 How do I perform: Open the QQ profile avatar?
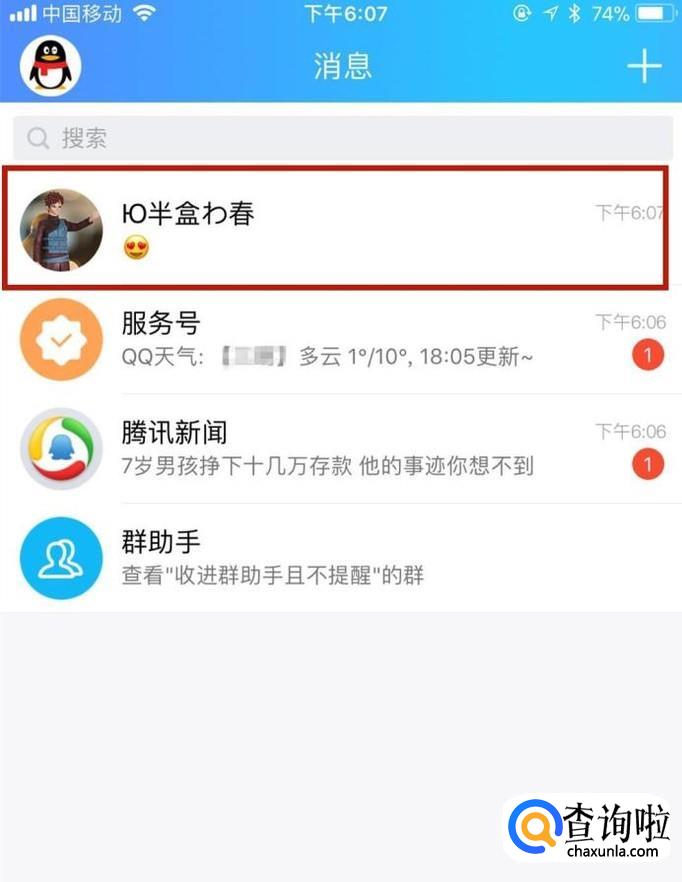[50, 65]
